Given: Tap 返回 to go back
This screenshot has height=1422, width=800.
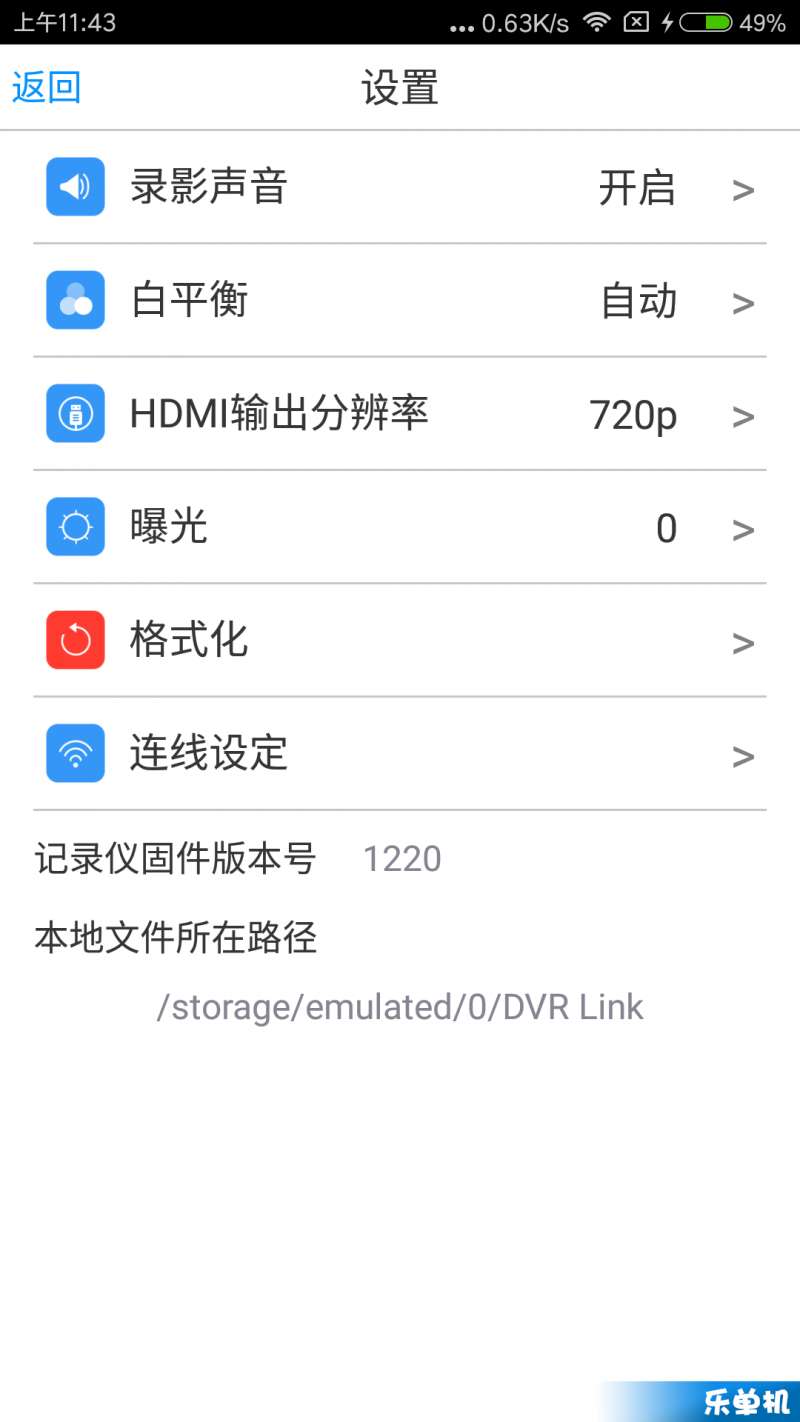Looking at the screenshot, I should point(46,87).
